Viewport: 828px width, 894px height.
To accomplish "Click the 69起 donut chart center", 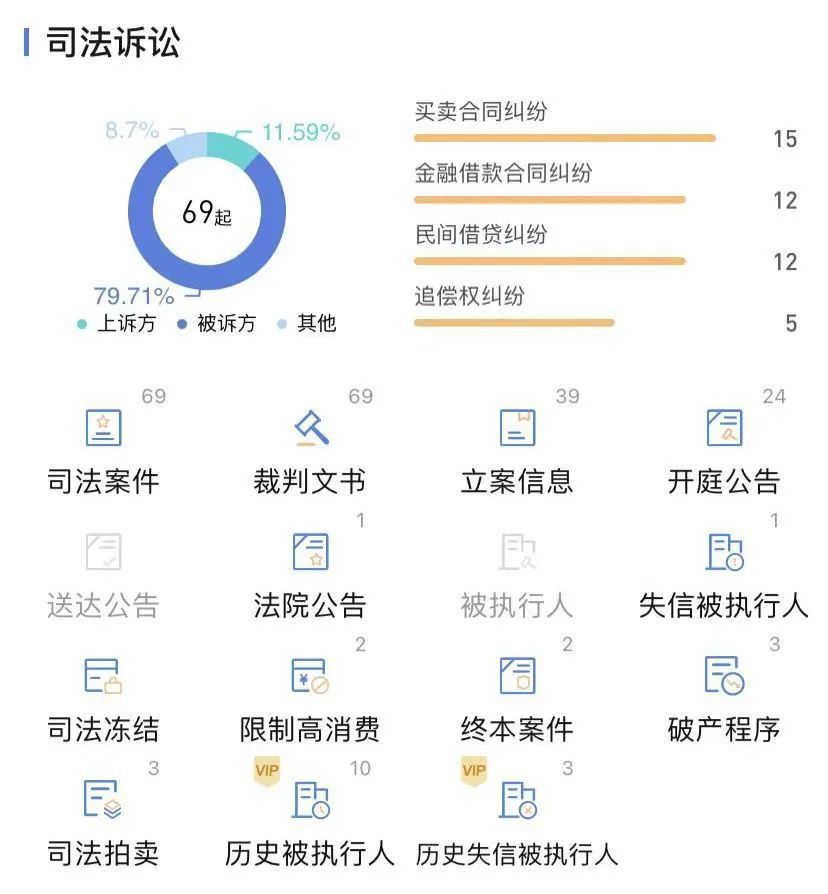I will coord(207,213).
